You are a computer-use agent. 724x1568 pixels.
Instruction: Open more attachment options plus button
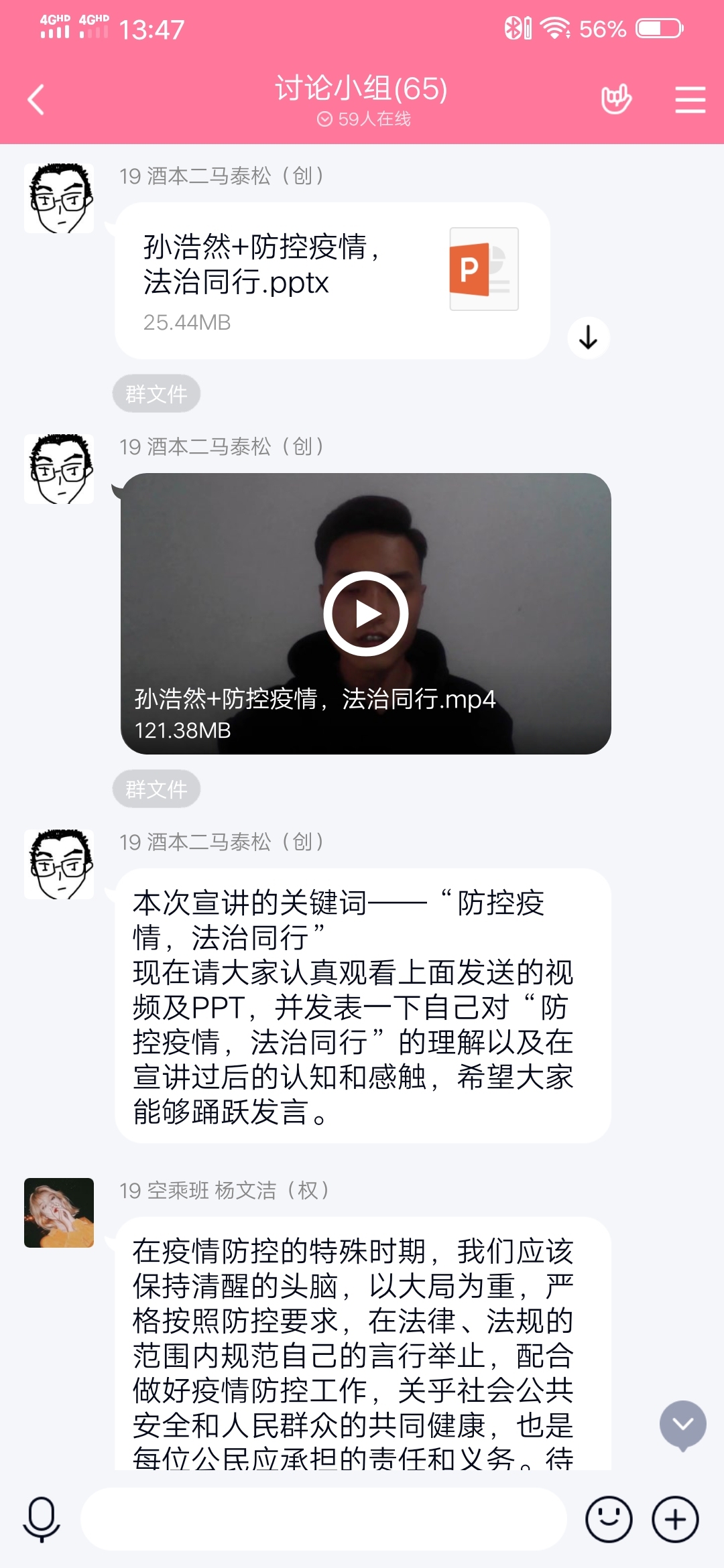(675, 1519)
